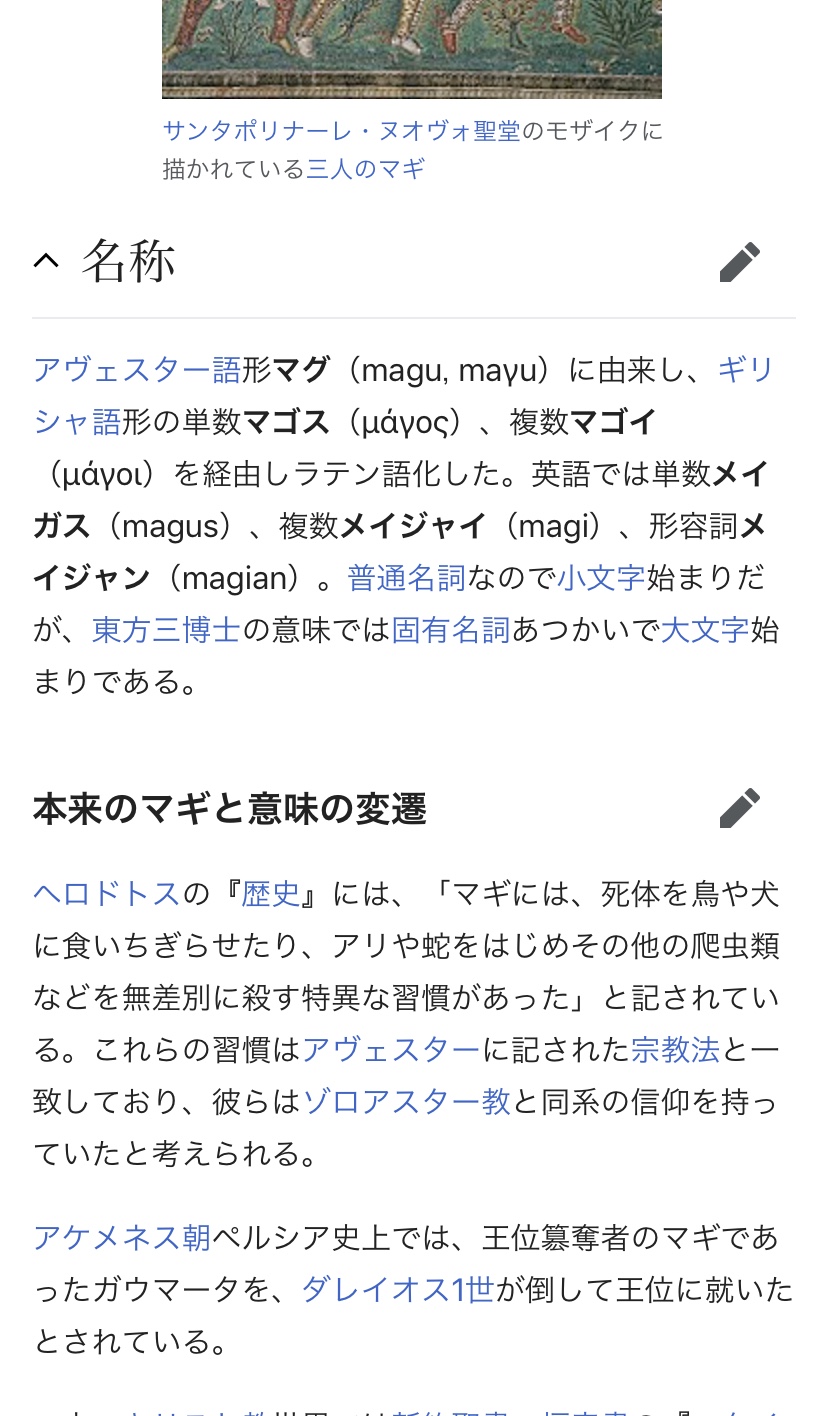Open the アヴェスター語 link

[x=137, y=370]
